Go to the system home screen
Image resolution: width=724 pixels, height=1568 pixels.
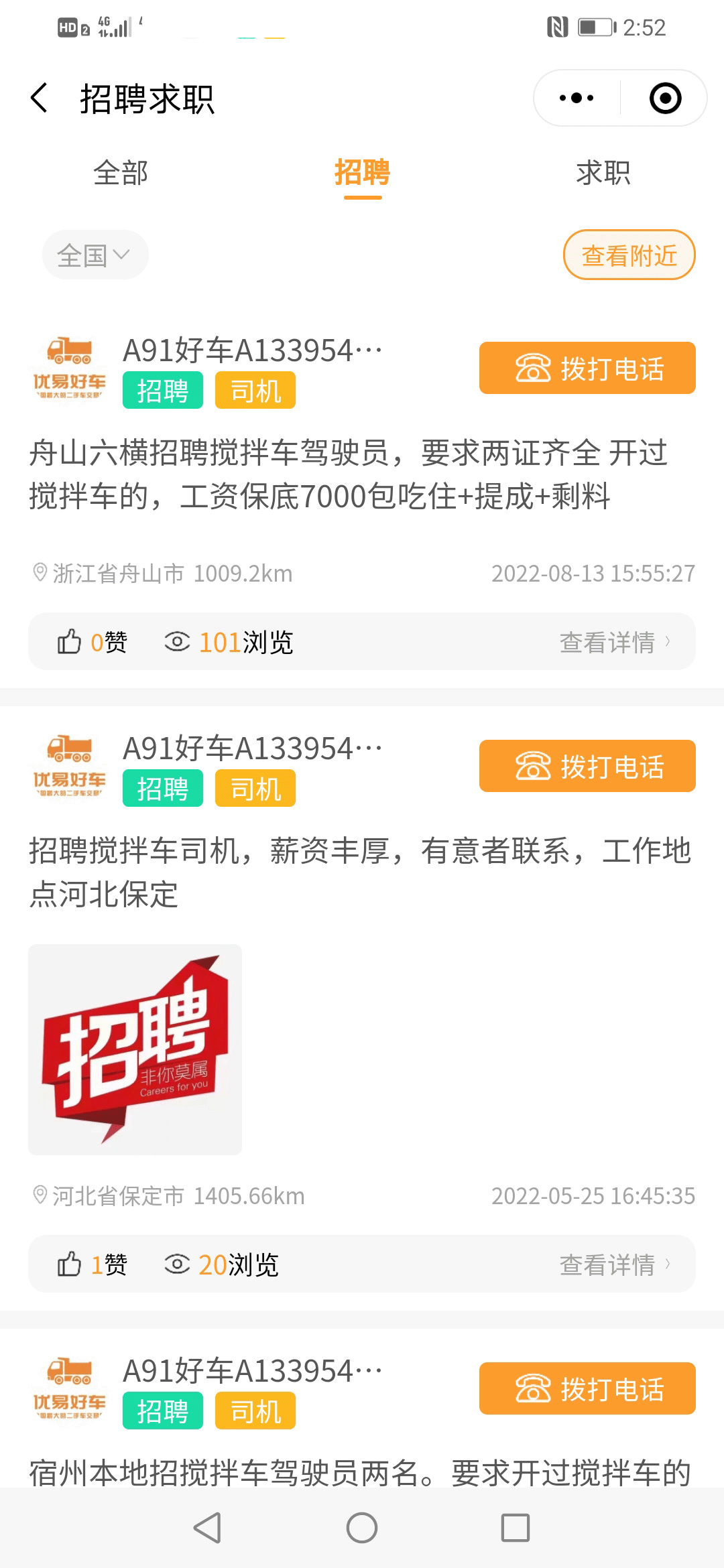362,1528
